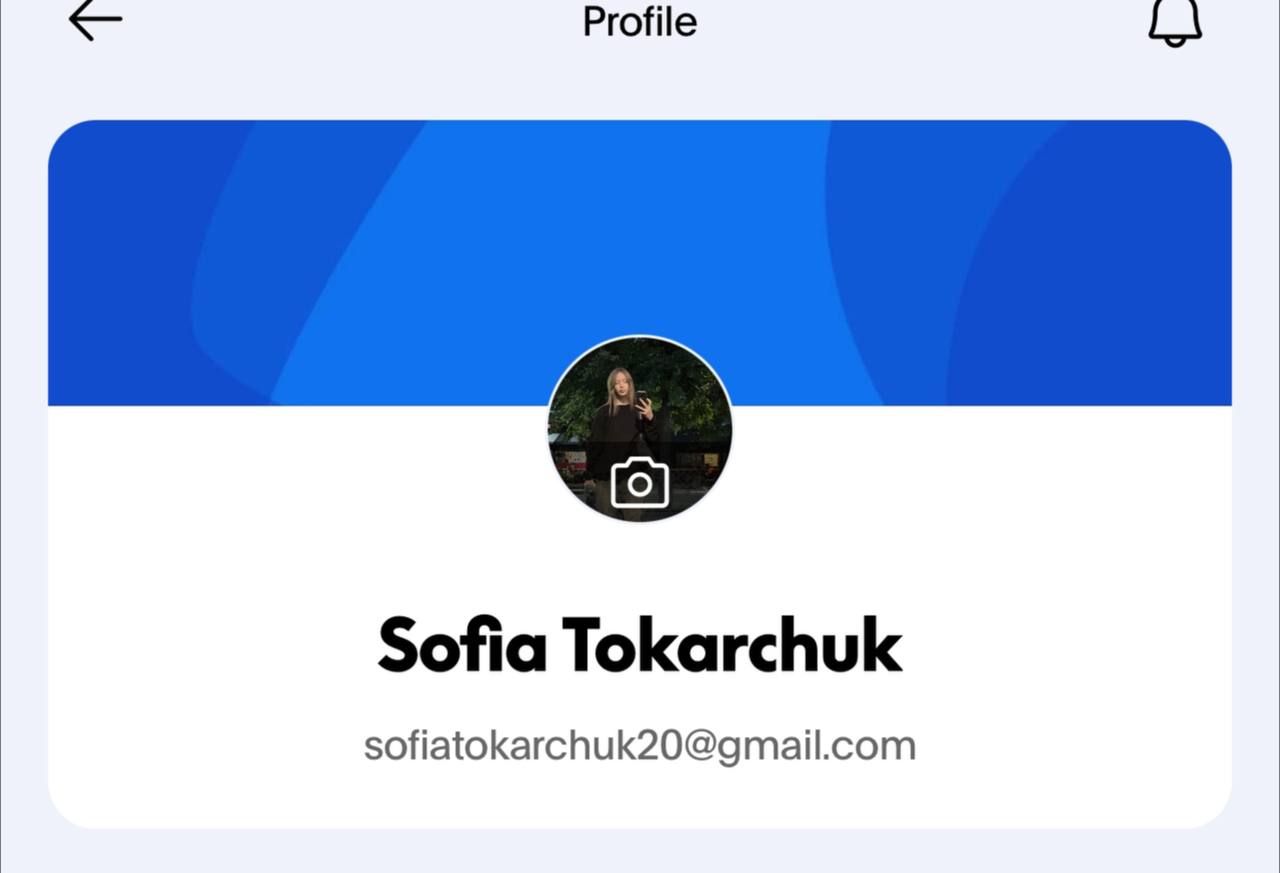Open the notifications bell
The image size is (1280, 873).
(1174, 20)
